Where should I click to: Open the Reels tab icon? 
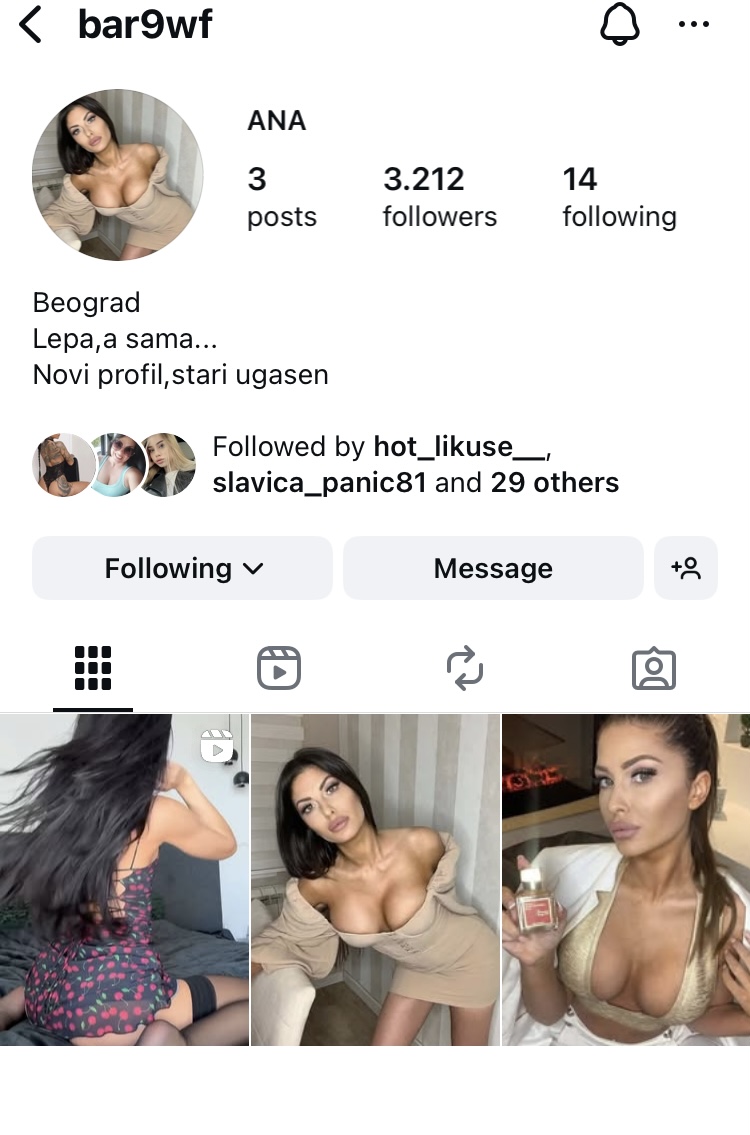[x=279, y=667]
